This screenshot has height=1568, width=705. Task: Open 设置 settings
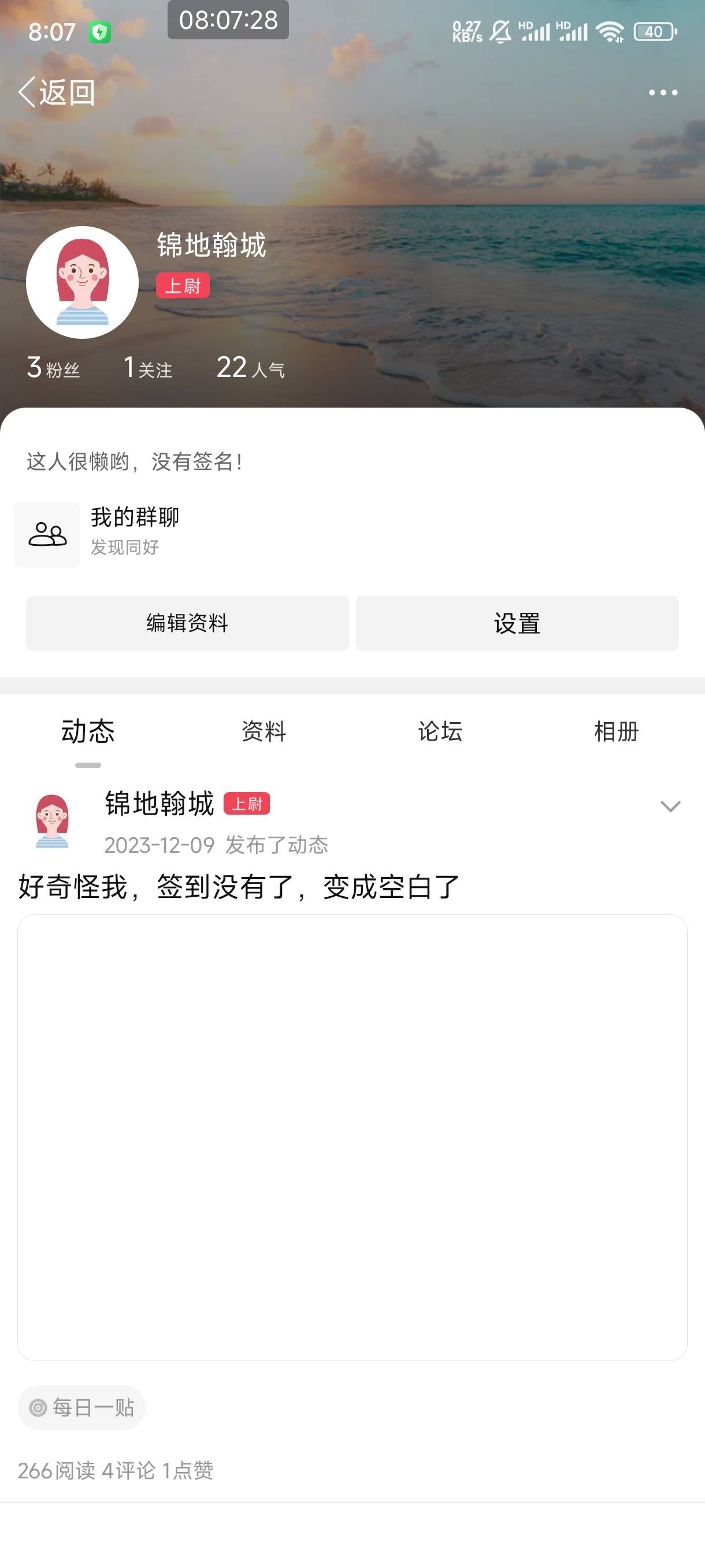[x=517, y=623]
